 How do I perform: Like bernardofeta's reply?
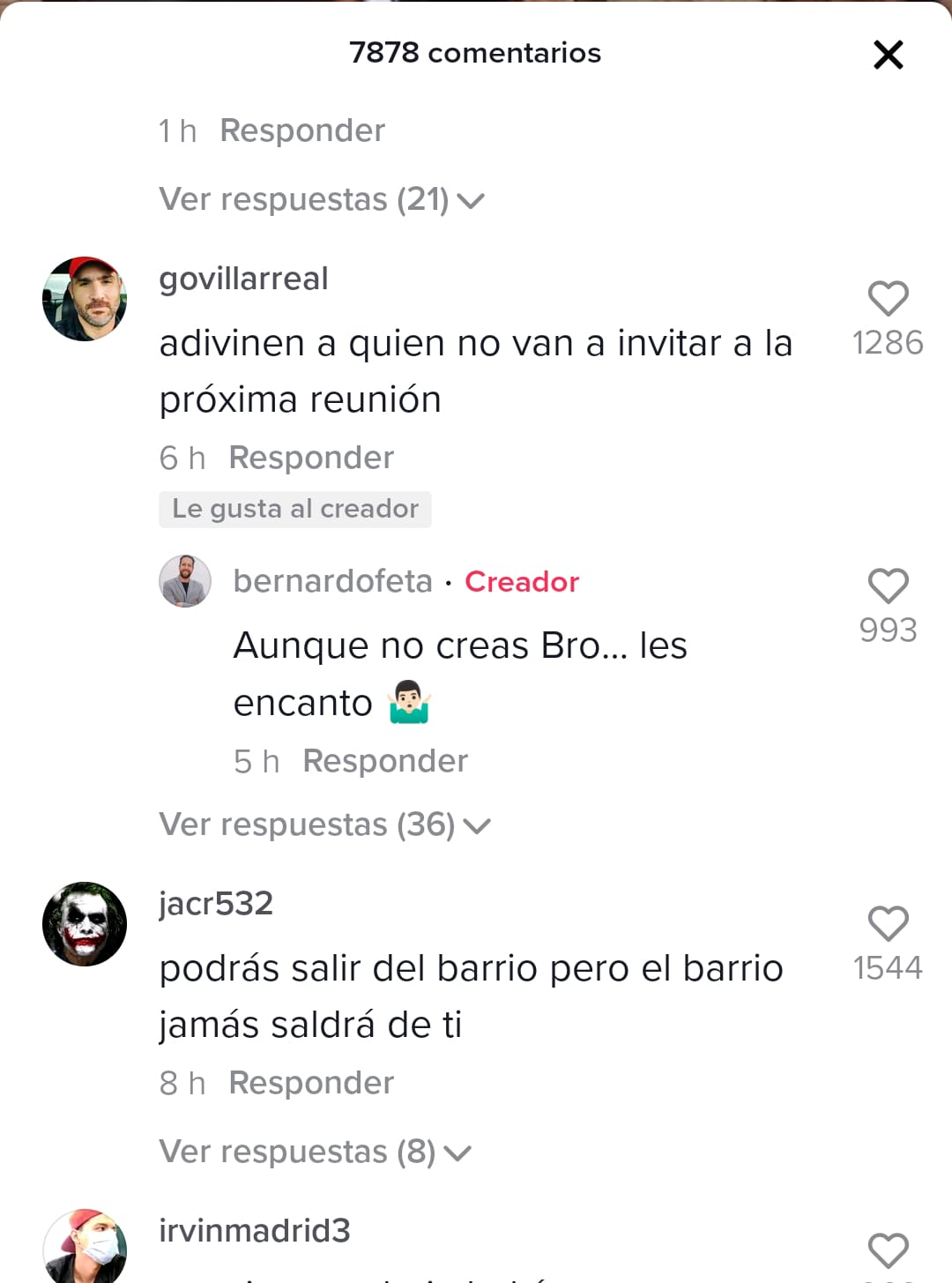tap(888, 586)
